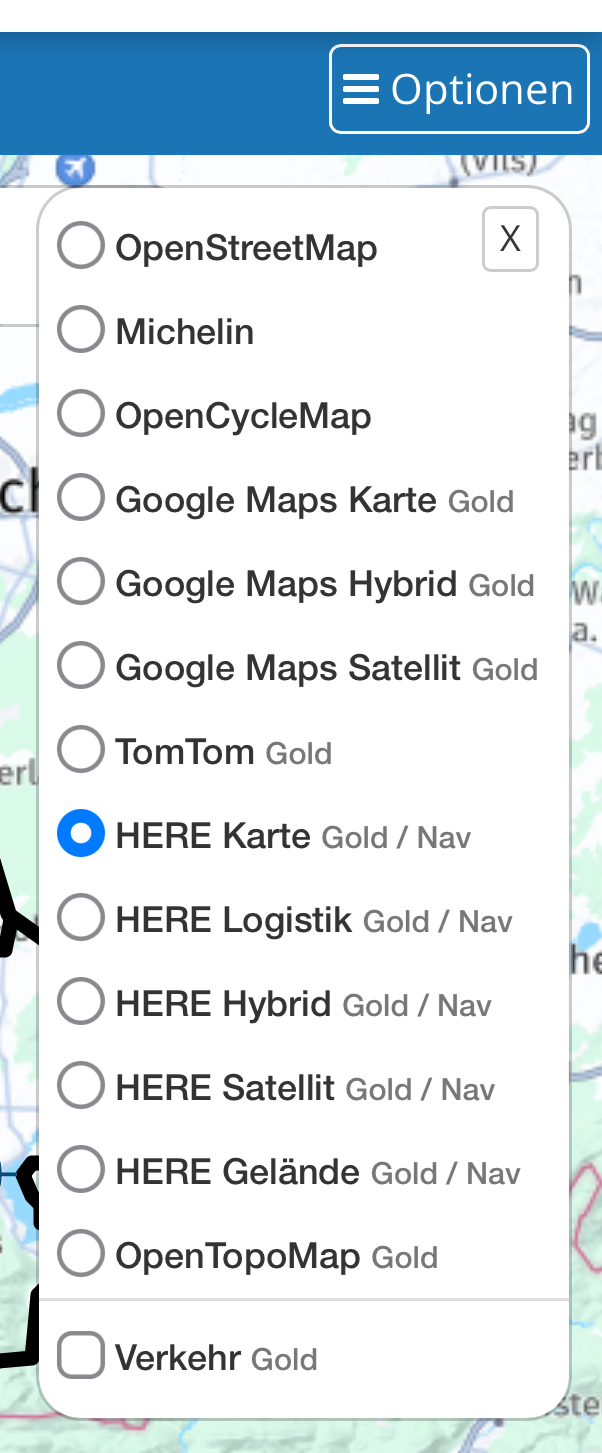Switch to HERE Logistik
Screen dimensions: 602x1453
[81, 918]
